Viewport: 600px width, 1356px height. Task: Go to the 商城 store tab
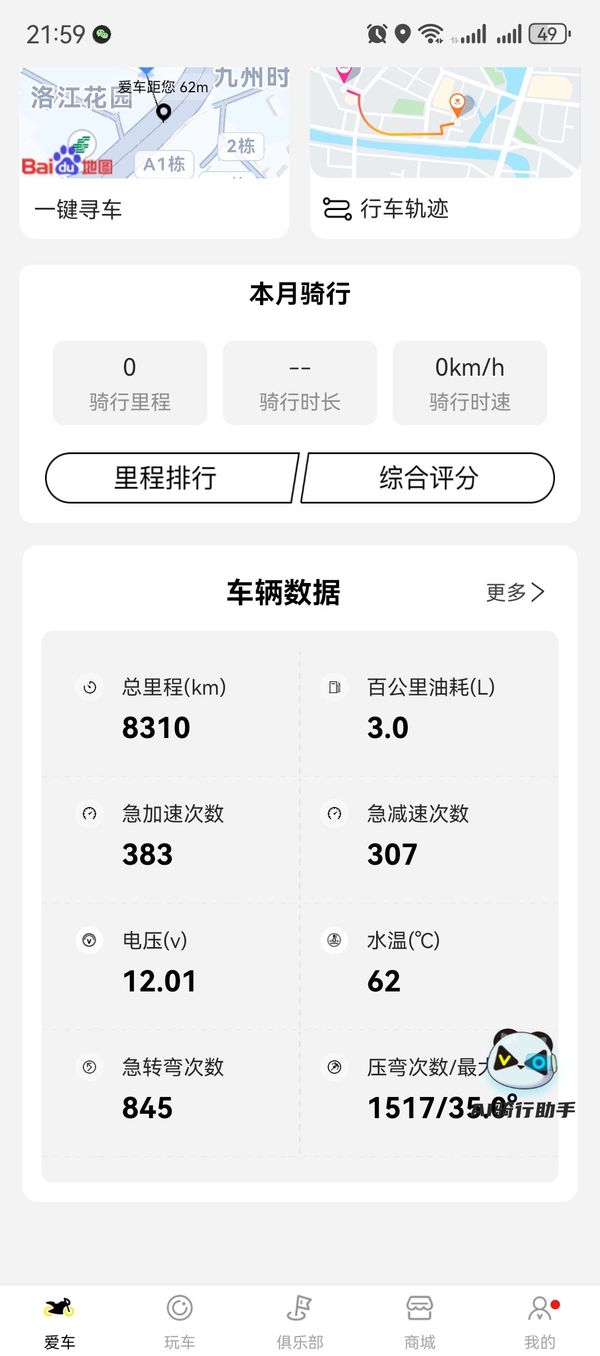click(420, 1320)
